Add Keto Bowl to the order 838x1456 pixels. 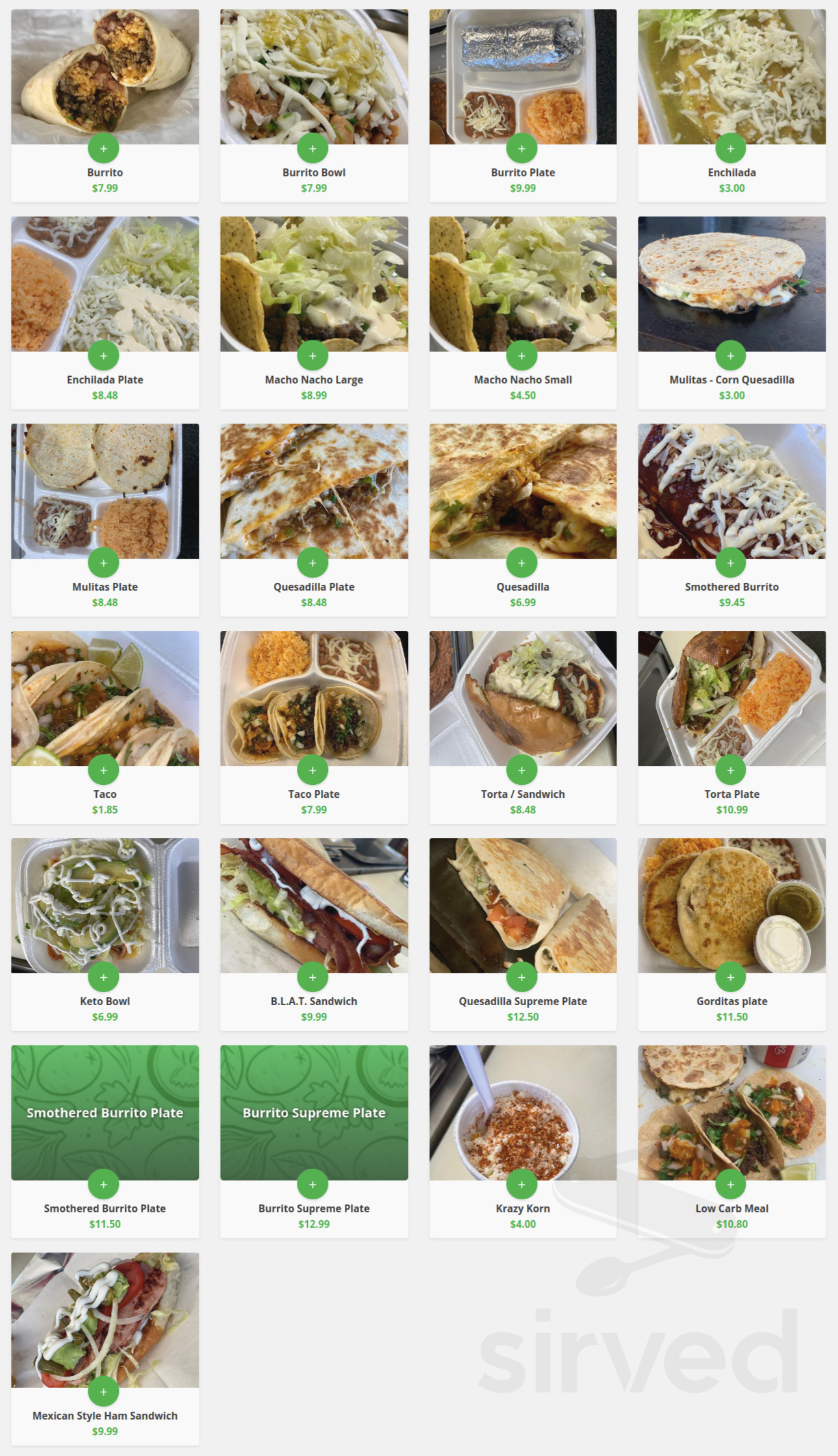tap(104, 978)
